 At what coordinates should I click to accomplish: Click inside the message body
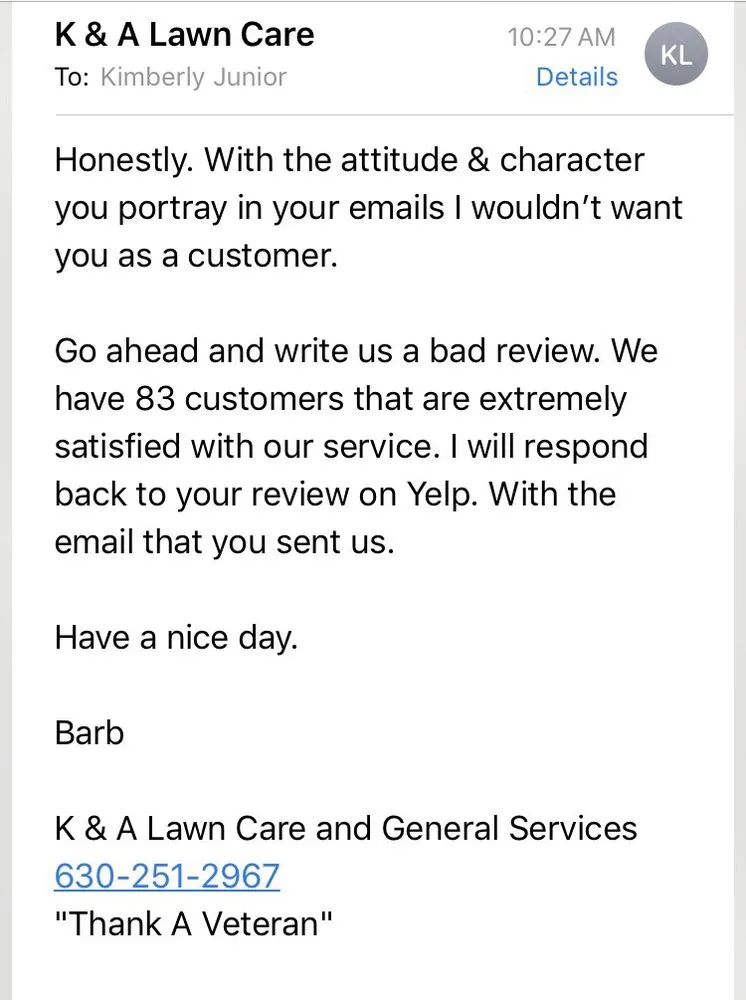coord(368,450)
